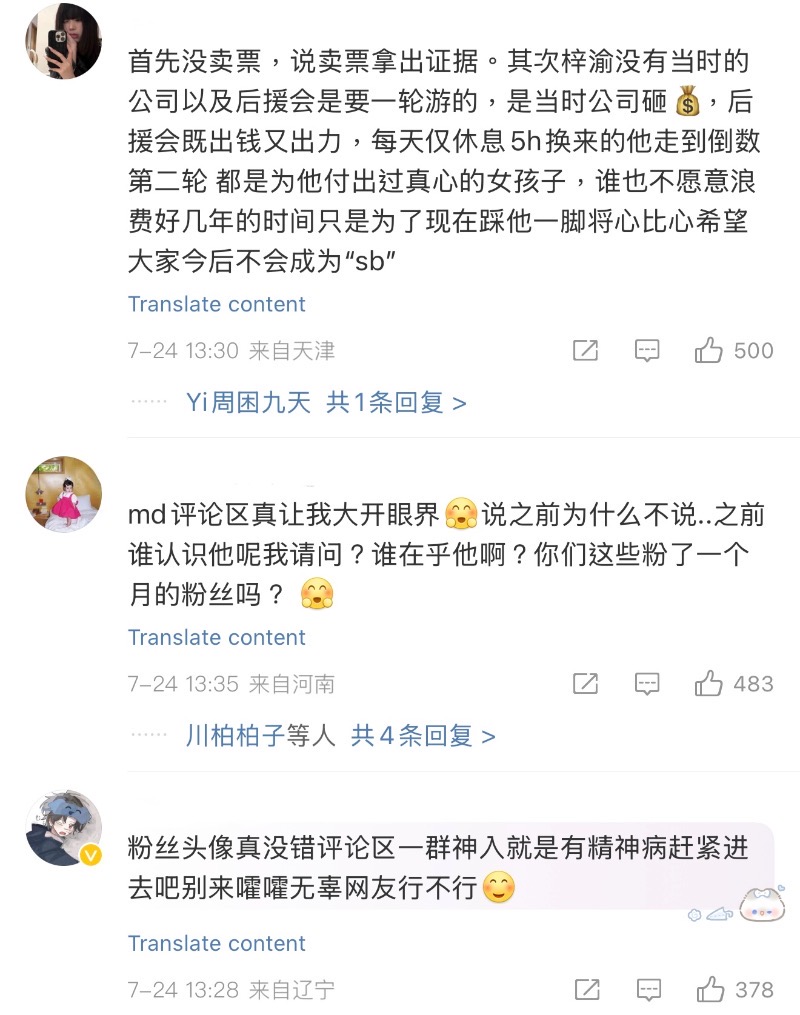
Task: Like the comment with 500 likes
Action: coord(710,350)
